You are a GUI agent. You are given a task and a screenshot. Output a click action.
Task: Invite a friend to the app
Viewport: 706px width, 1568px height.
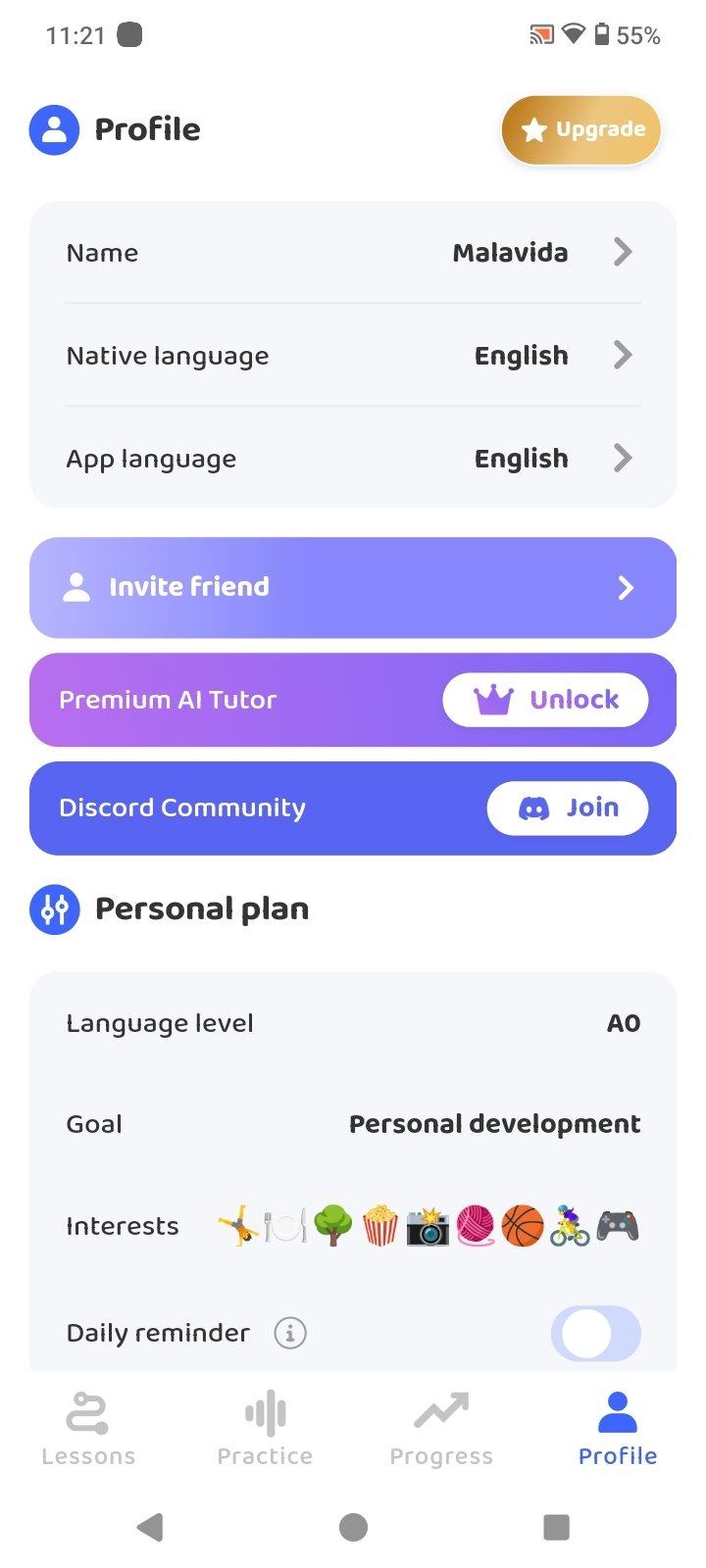tap(353, 587)
